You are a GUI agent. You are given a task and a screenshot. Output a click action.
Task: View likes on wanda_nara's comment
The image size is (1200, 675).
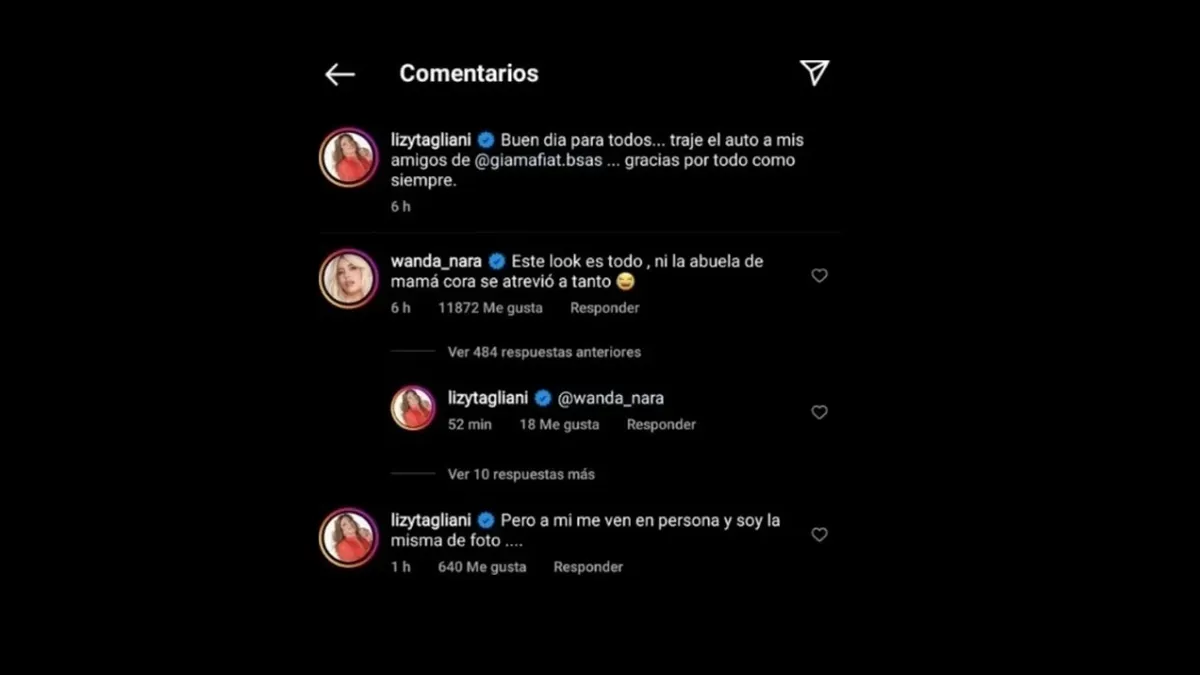pos(490,308)
